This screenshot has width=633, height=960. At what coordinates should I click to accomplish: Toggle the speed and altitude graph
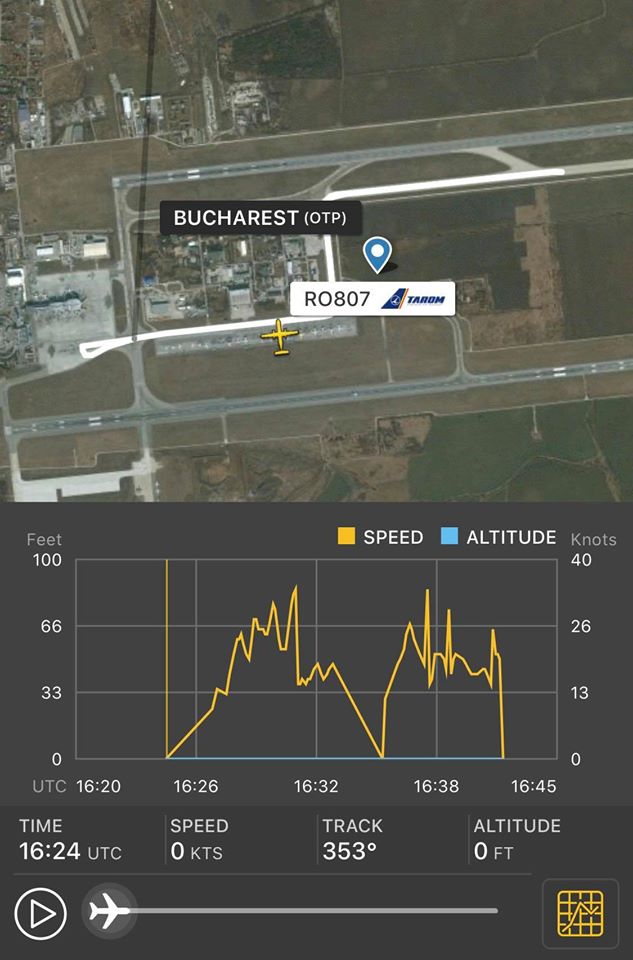click(580, 913)
